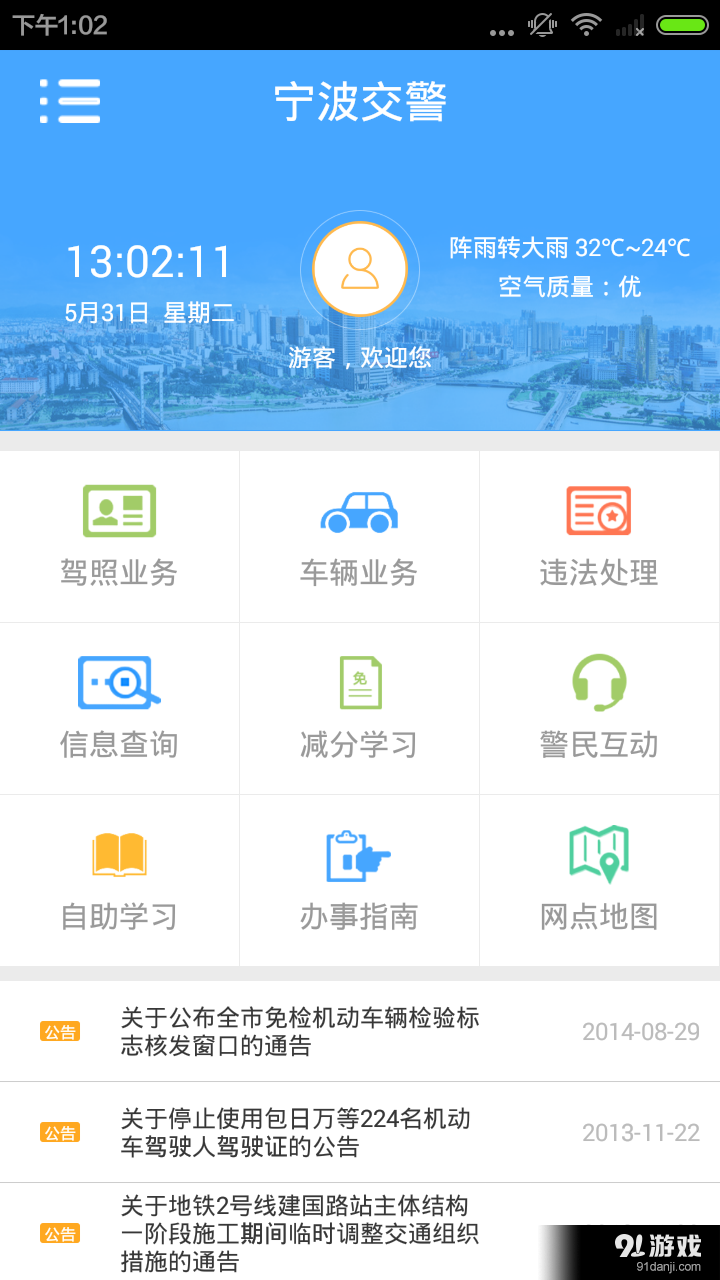Viewport: 720px width, 1280px height.
Task: Tap the 网点地图 map icon
Action: [599, 853]
